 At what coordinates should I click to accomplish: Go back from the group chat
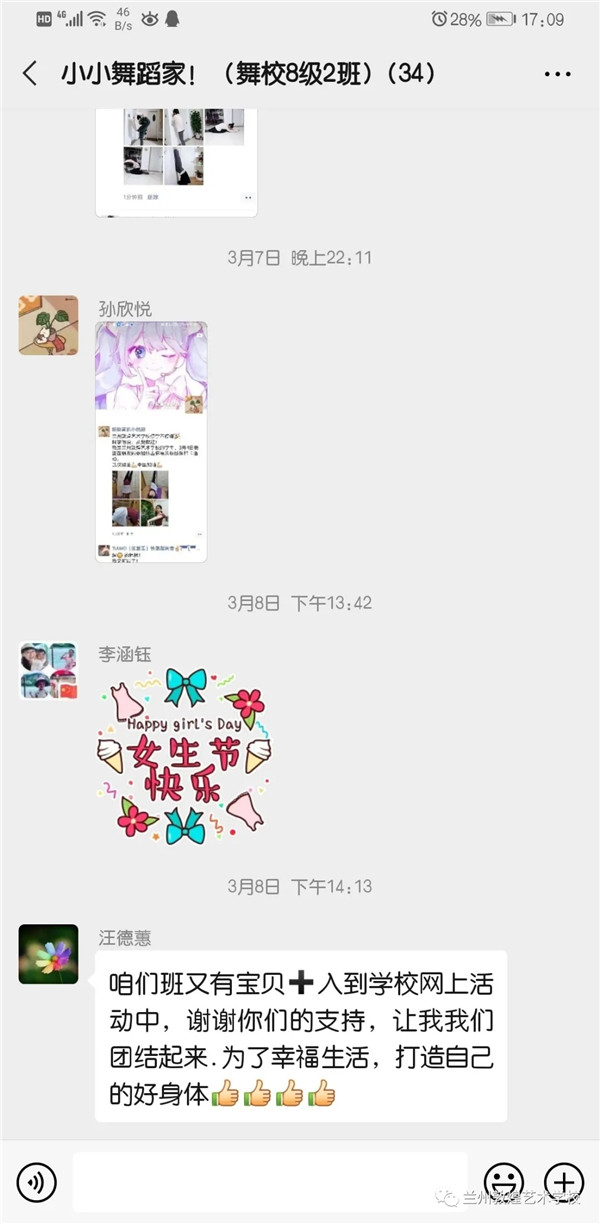point(30,74)
